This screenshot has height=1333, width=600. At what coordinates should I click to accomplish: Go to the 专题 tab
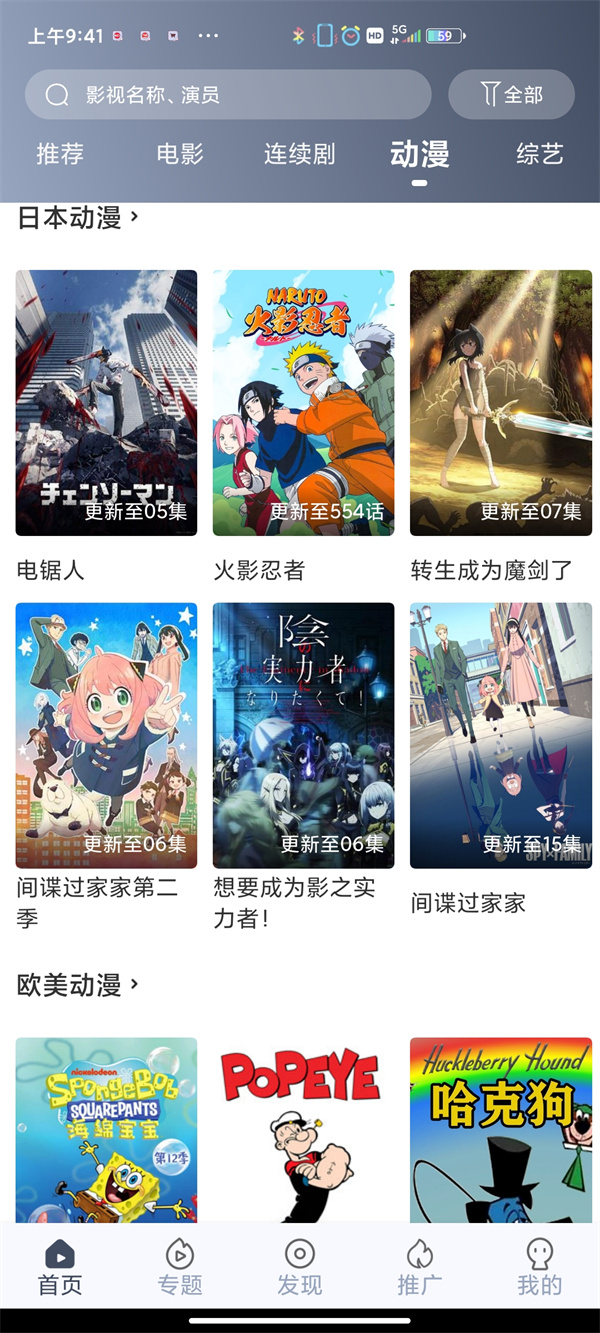coord(180,1266)
